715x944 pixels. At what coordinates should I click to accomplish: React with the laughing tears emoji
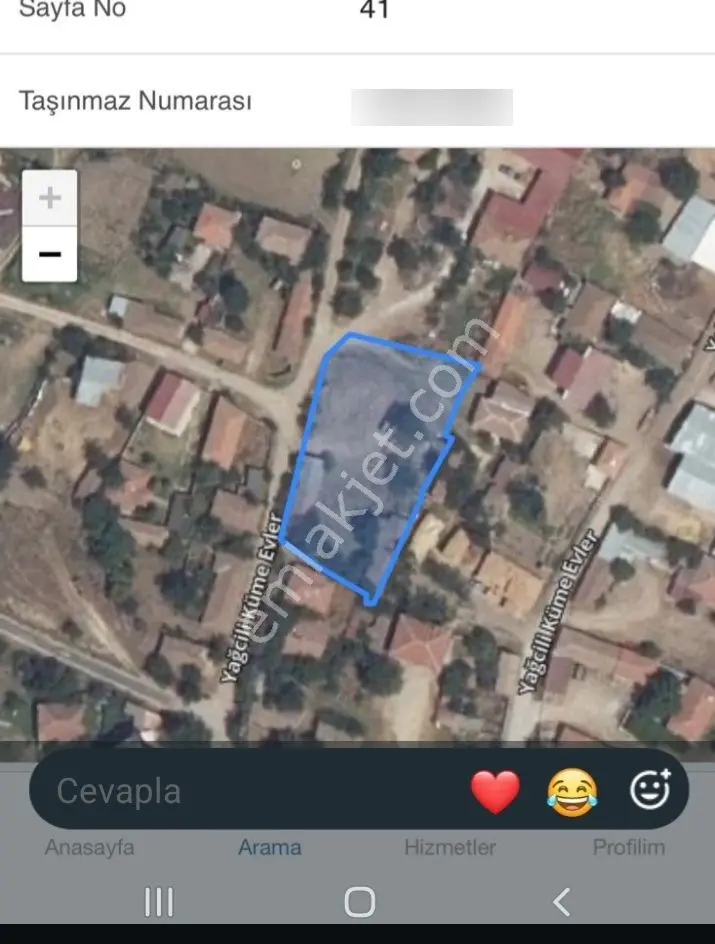tap(572, 792)
